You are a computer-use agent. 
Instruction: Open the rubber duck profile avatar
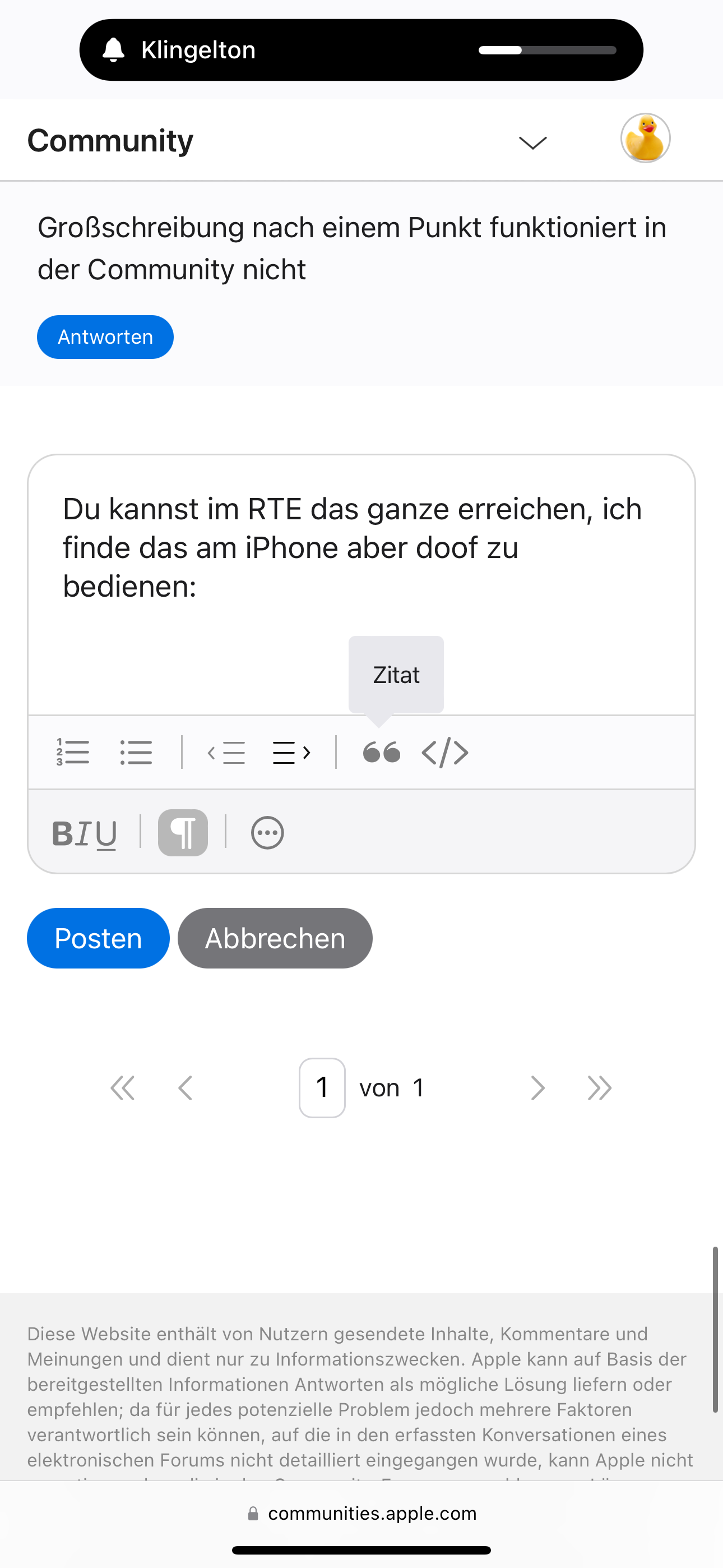pyautogui.click(x=645, y=138)
